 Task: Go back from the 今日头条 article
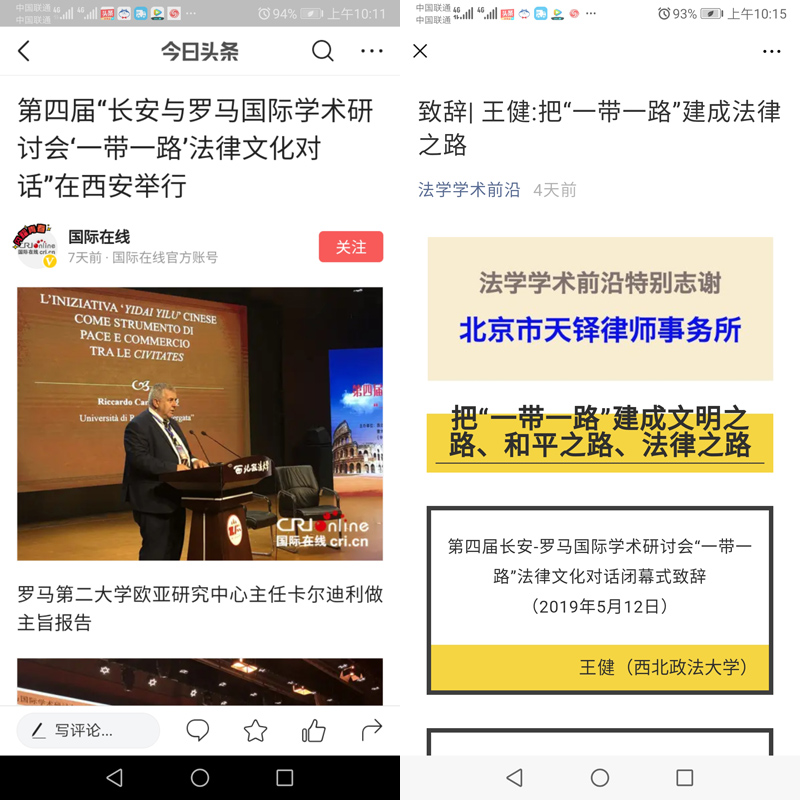pos(25,51)
